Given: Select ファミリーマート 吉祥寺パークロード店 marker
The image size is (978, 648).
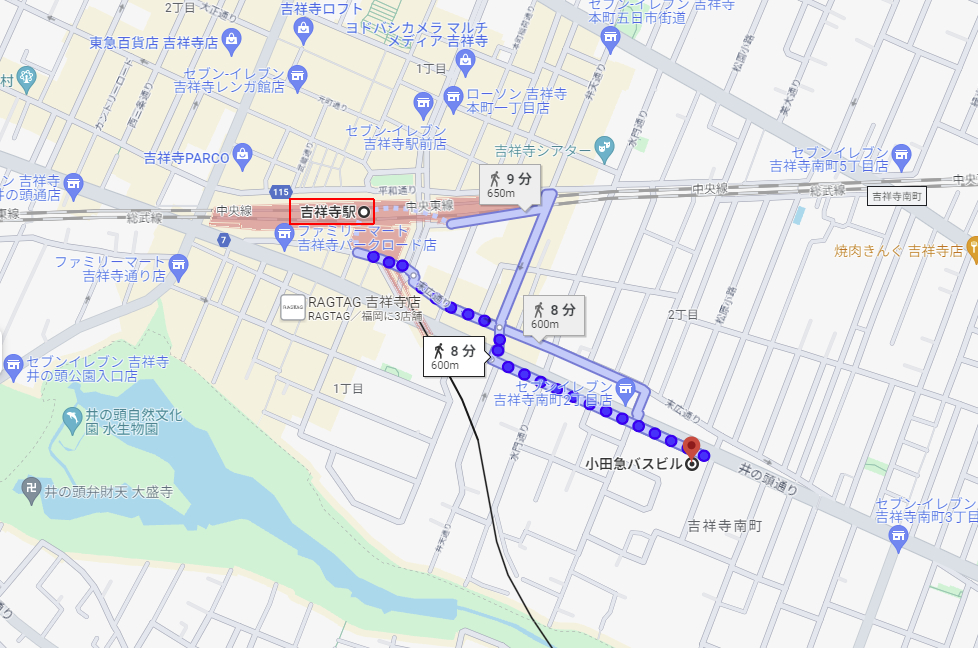Looking at the screenshot, I should click(284, 237).
